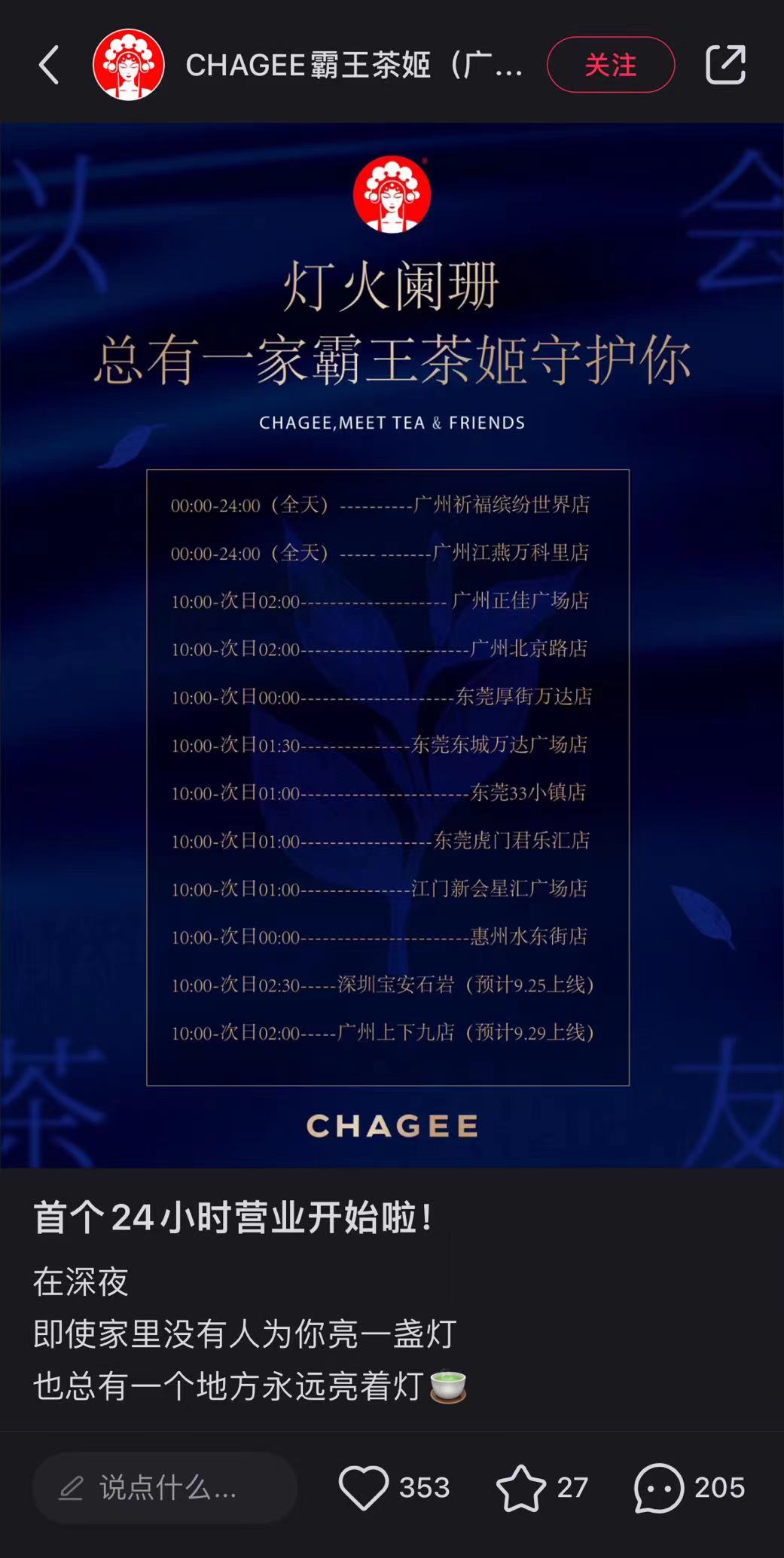
Task: Share this post via the top-right icon
Action: (x=725, y=65)
